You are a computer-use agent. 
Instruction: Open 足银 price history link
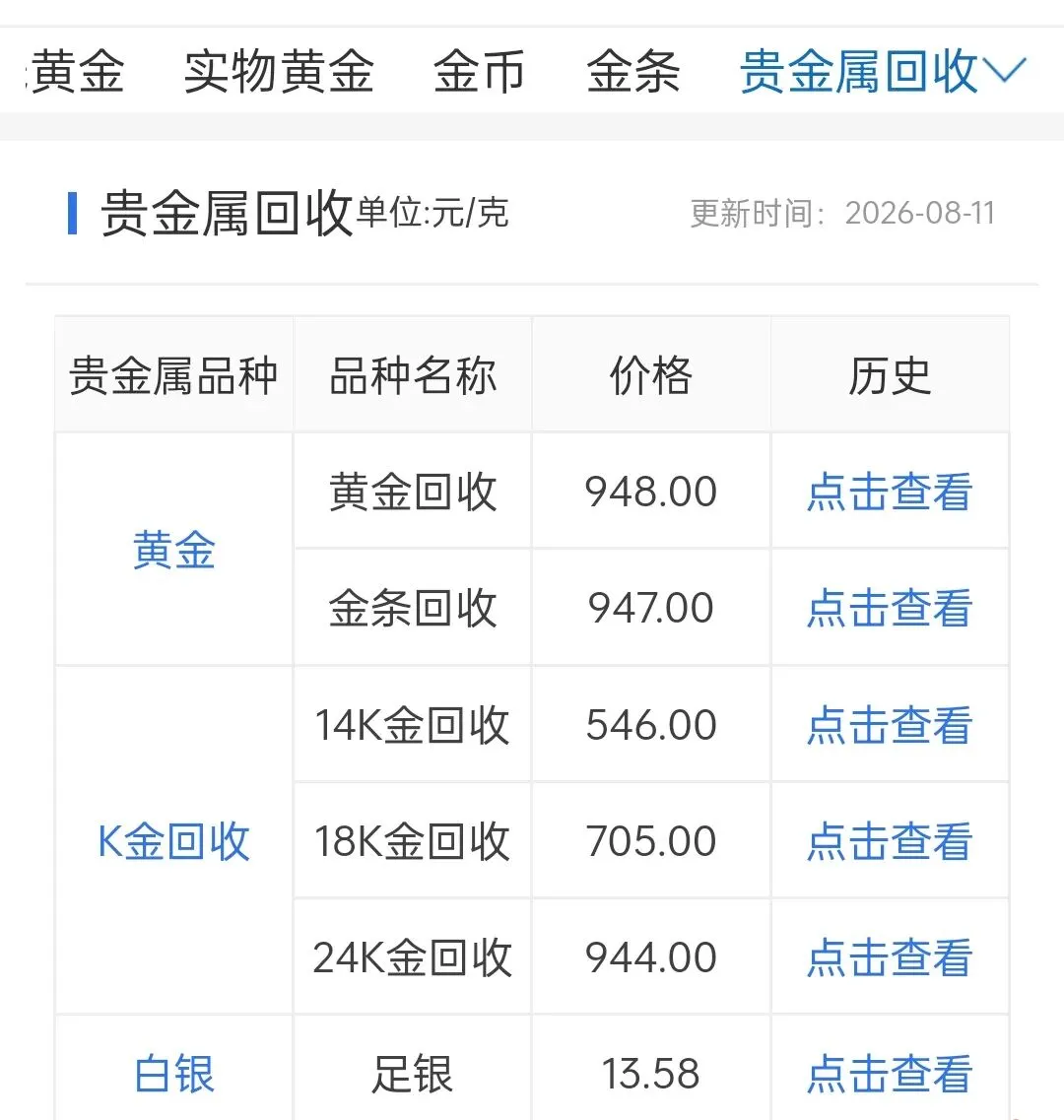click(890, 1074)
